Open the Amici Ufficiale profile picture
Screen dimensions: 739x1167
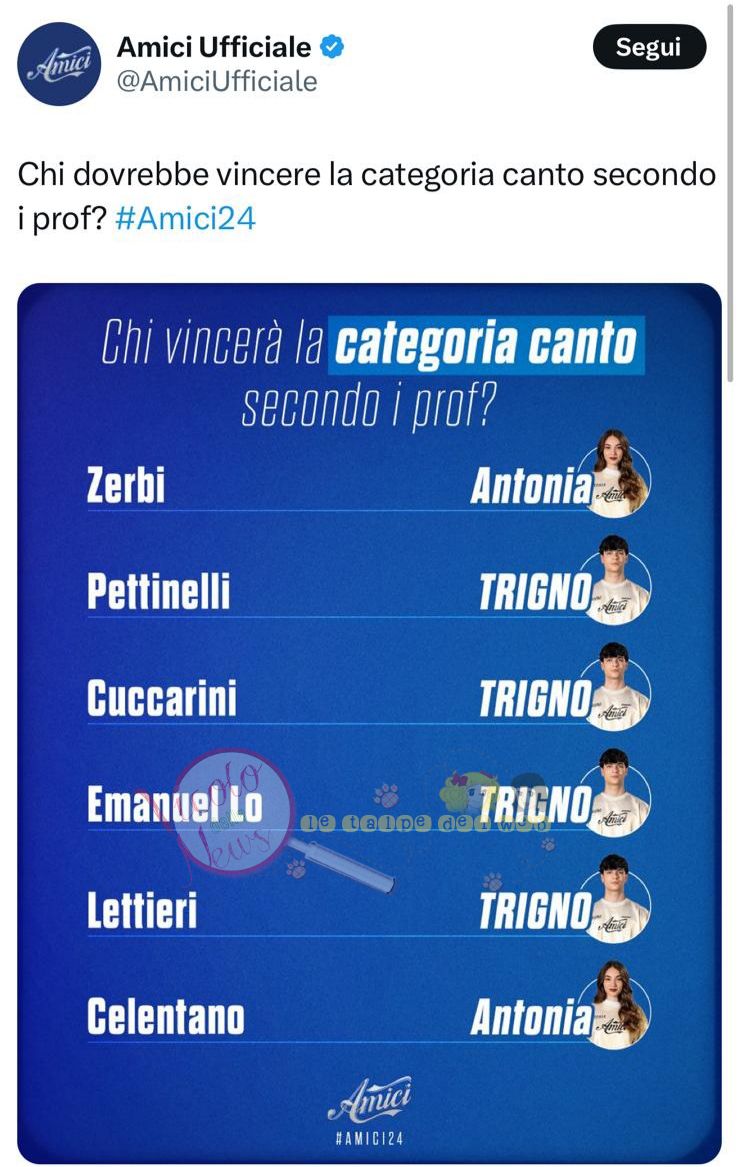(x=60, y=63)
